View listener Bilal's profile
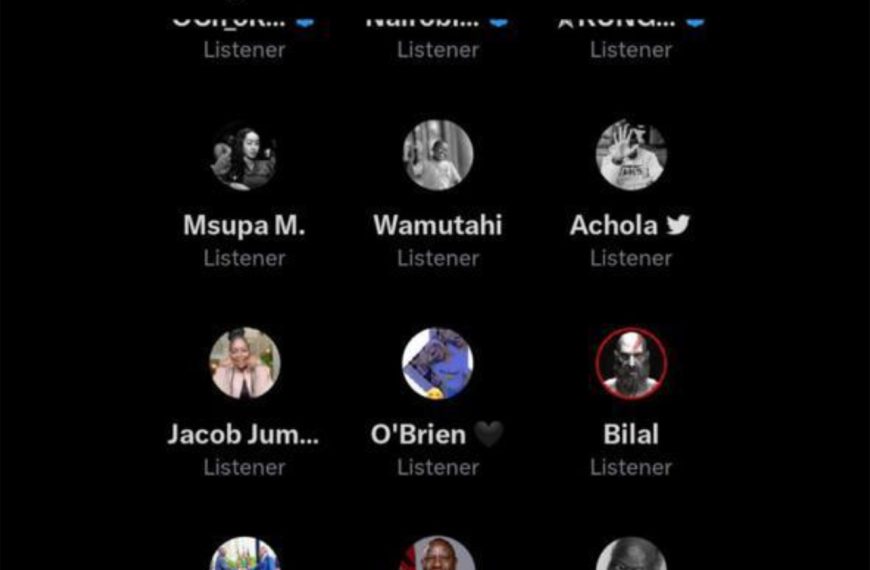 631,364
